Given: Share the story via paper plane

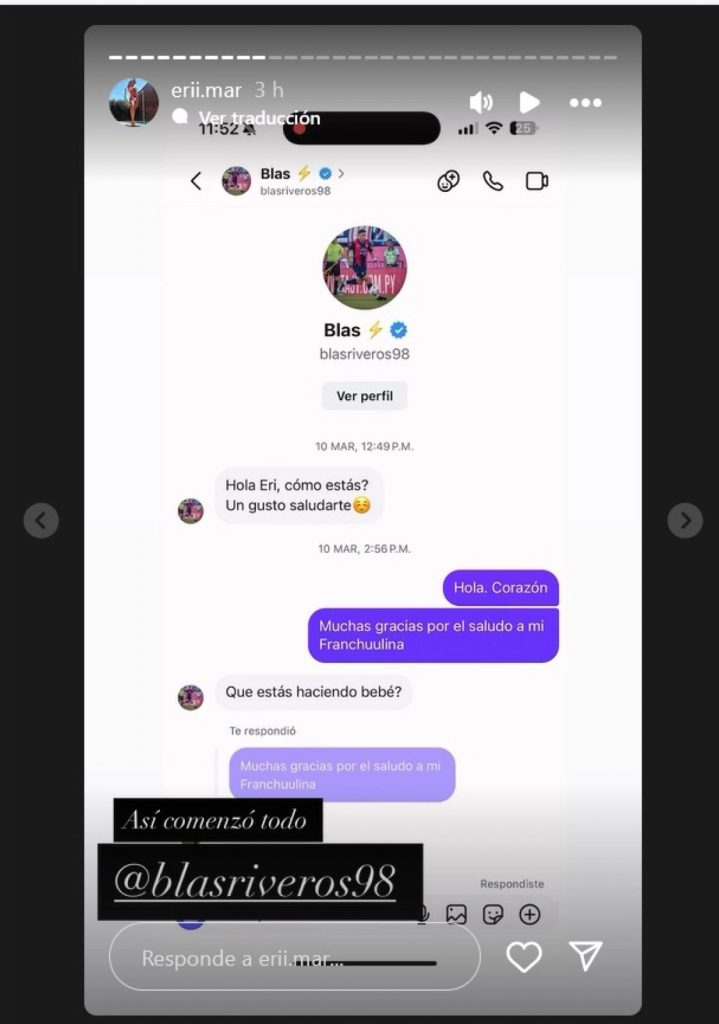Looking at the screenshot, I should [586, 957].
